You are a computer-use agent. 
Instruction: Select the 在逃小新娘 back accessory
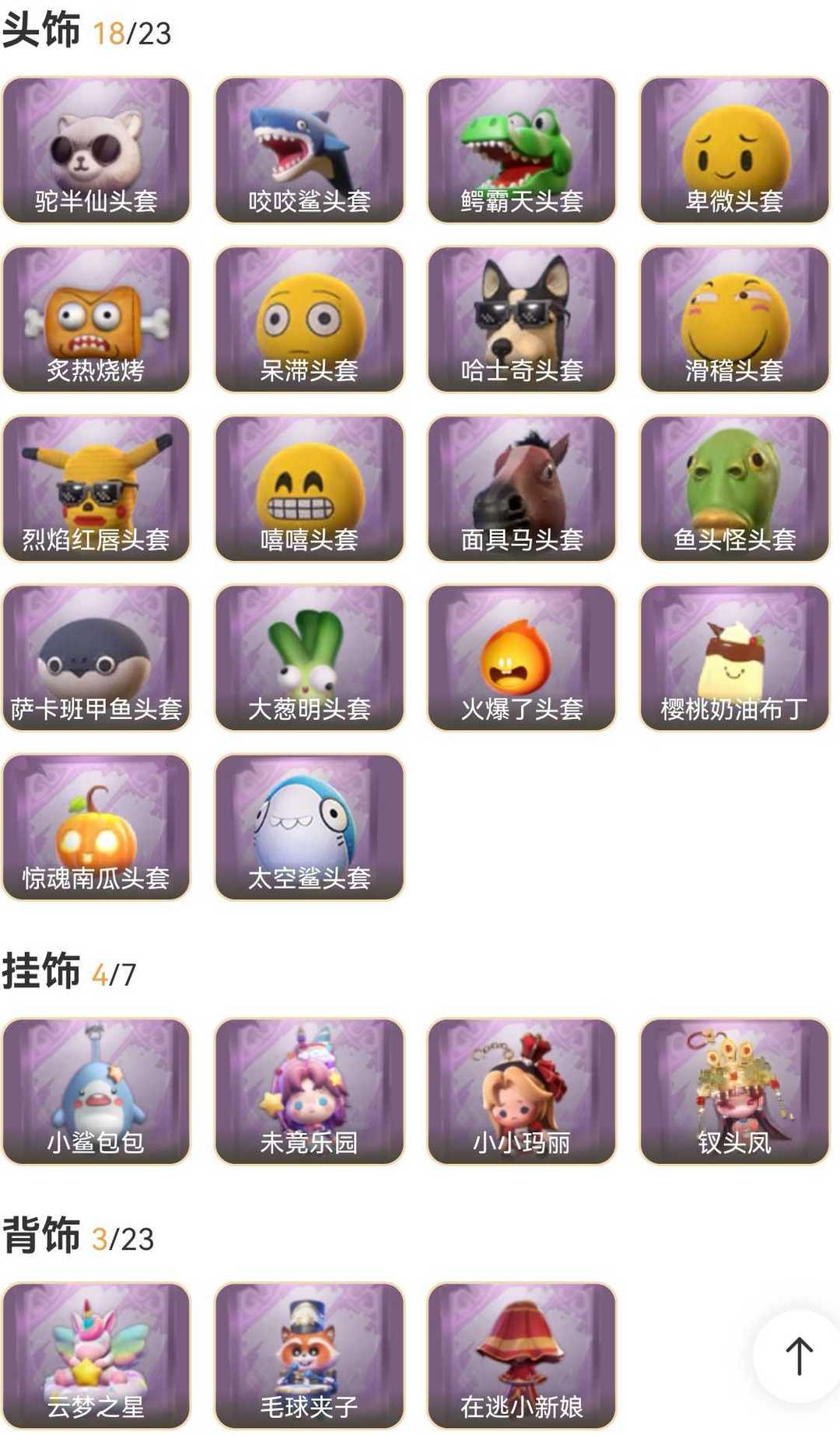[521, 1356]
